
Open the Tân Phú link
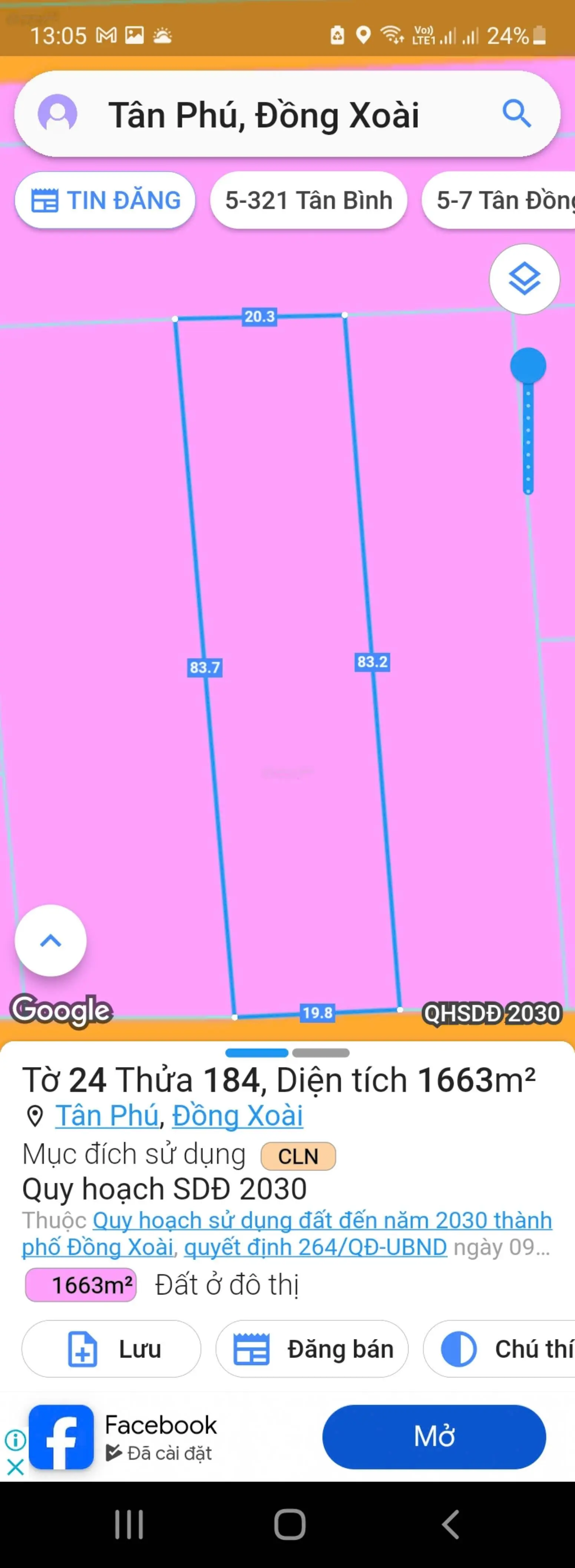(107, 1116)
